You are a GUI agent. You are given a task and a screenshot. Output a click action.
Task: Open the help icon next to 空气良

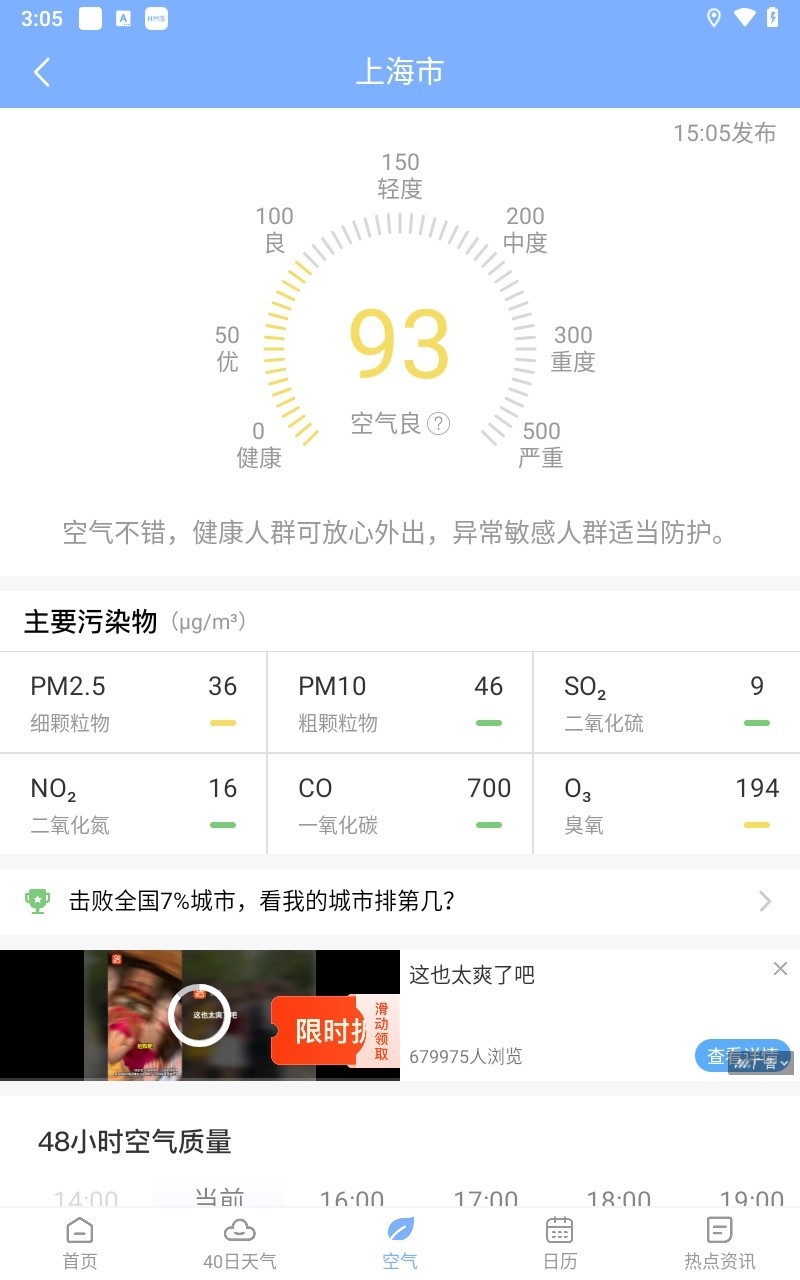(438, 424)
